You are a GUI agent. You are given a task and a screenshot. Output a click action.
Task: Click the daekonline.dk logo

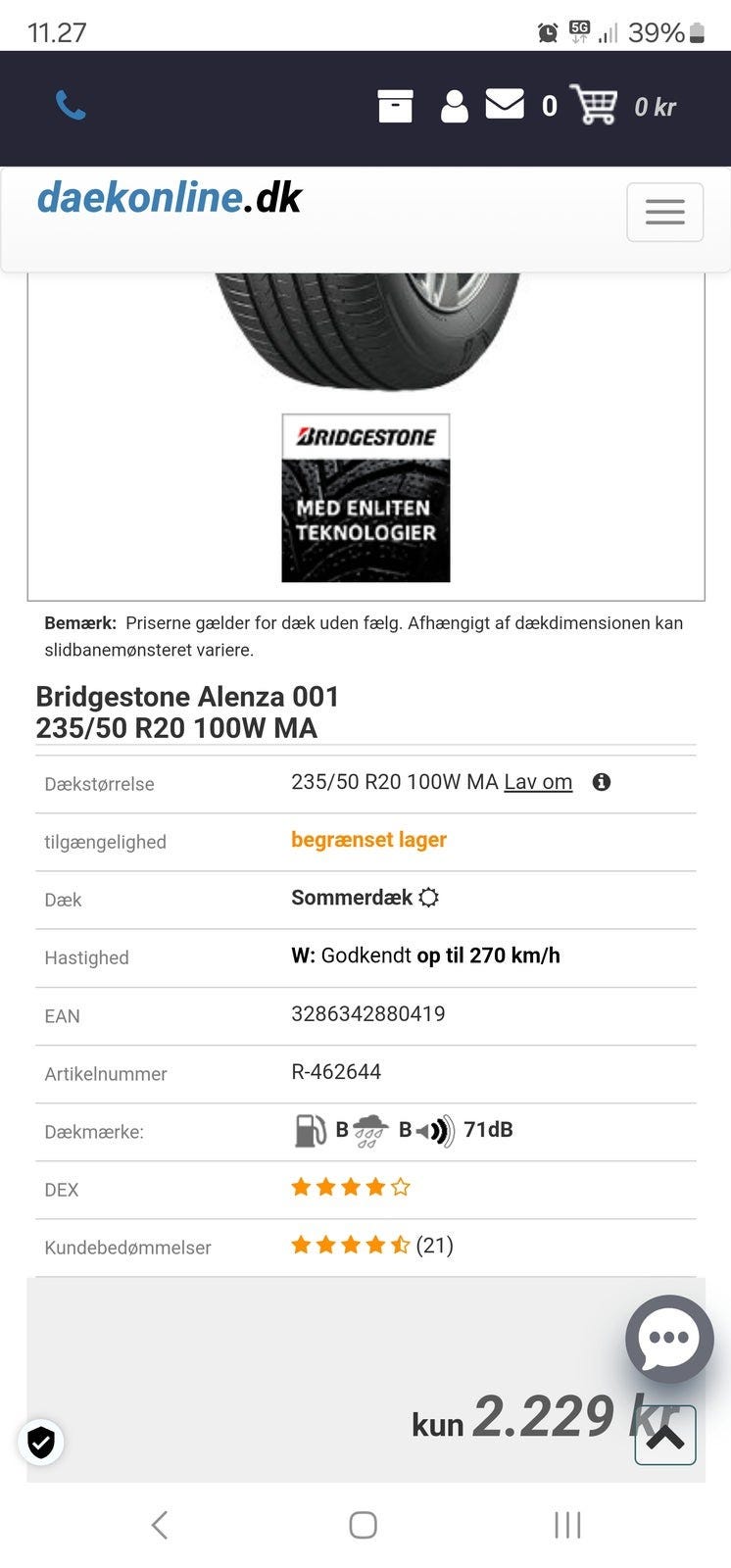point(169,197)
